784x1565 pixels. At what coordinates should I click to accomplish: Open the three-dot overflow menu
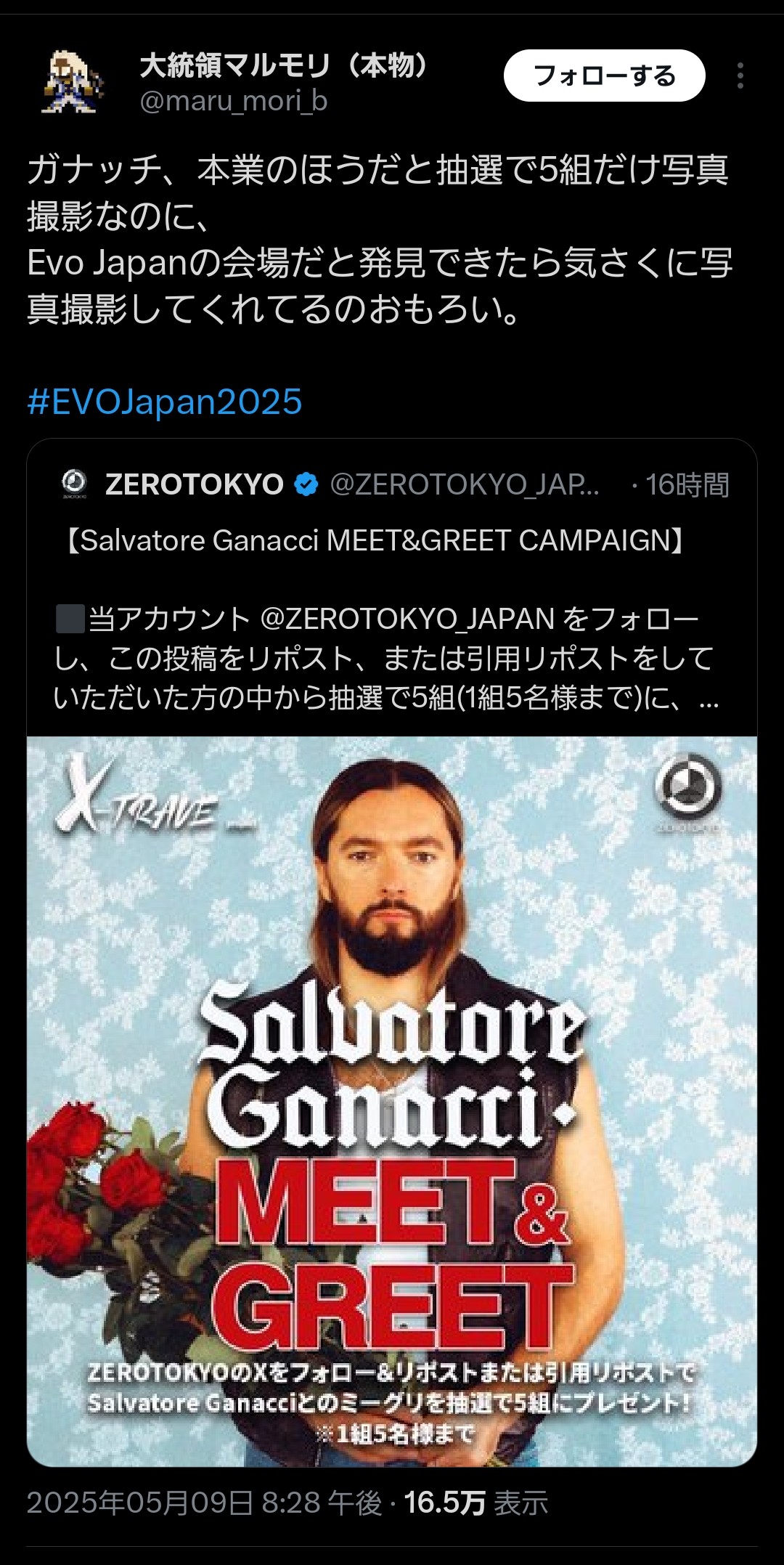click(x=740, y=76)
